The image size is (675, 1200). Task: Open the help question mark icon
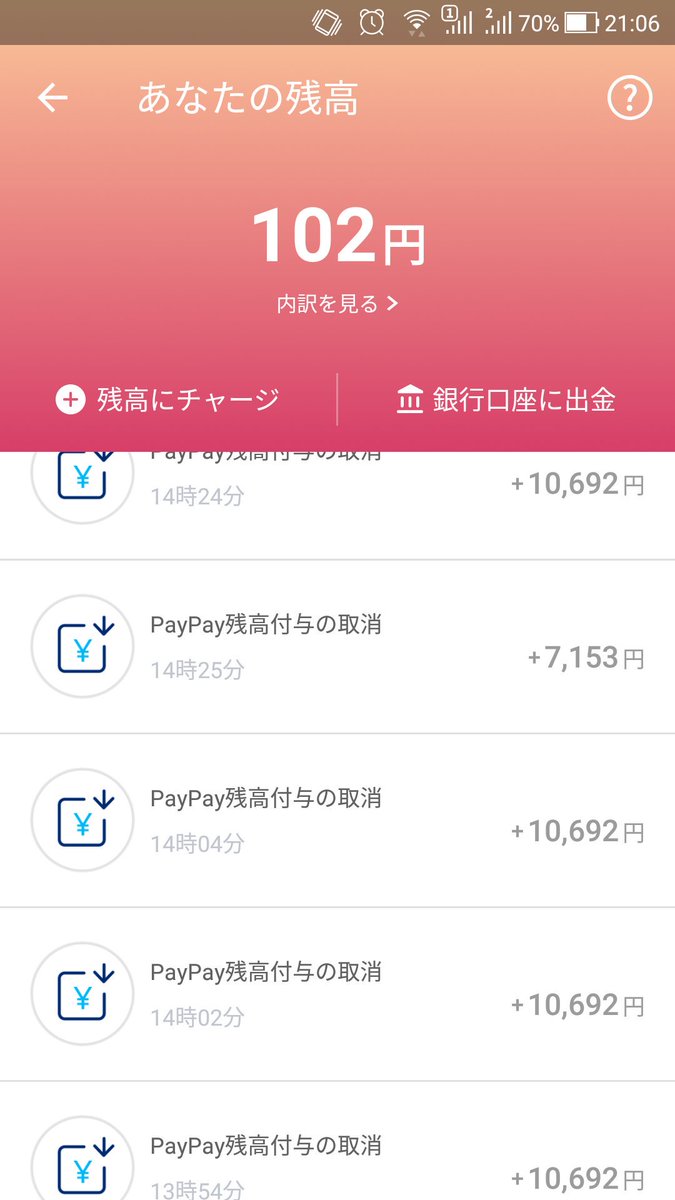(x=630, y=98)
